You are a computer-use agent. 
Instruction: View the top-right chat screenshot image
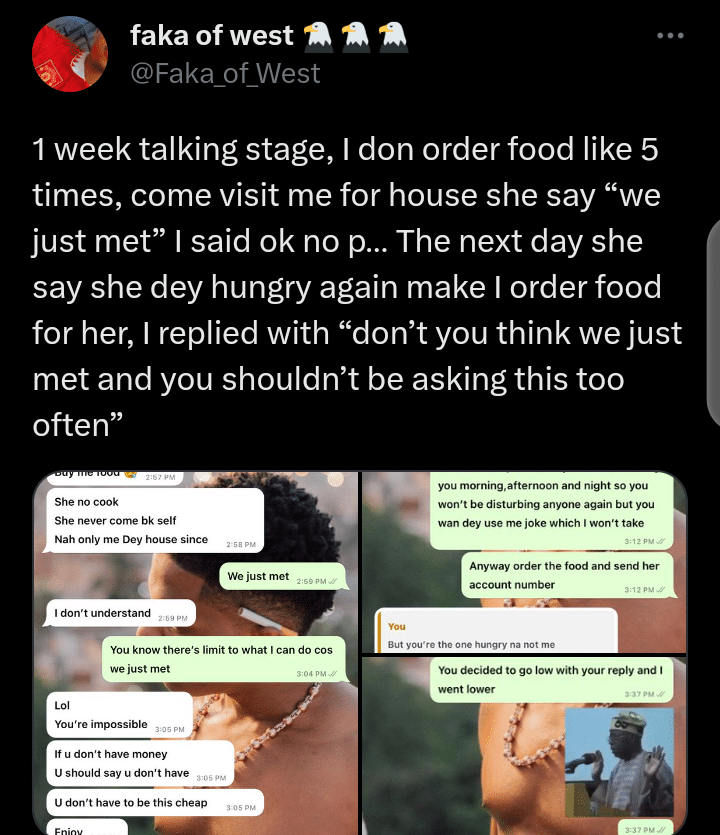coord(524,562)
